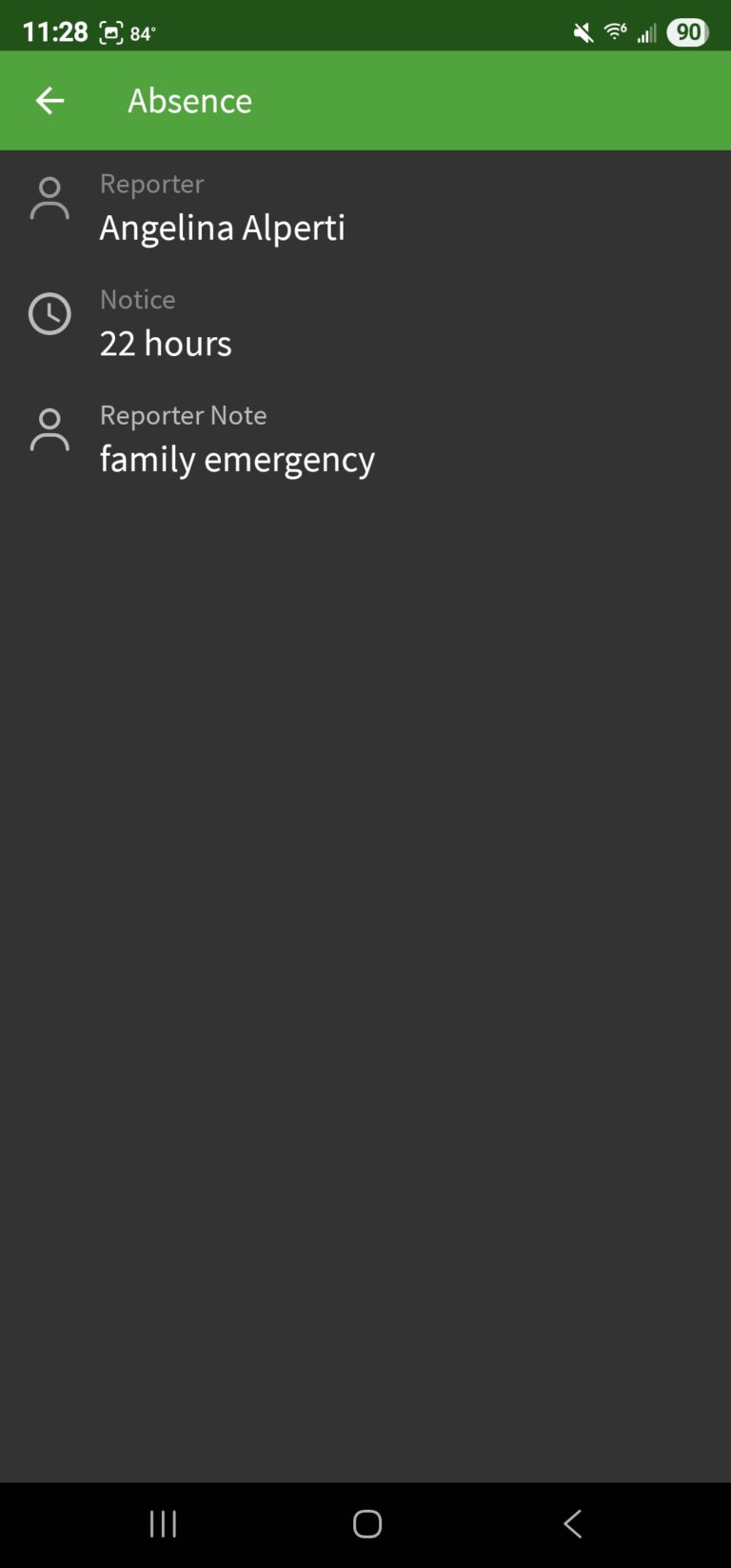Tap the notice value 22 hours
Screen dimensions: 731x1568
[x=166, y=343]
